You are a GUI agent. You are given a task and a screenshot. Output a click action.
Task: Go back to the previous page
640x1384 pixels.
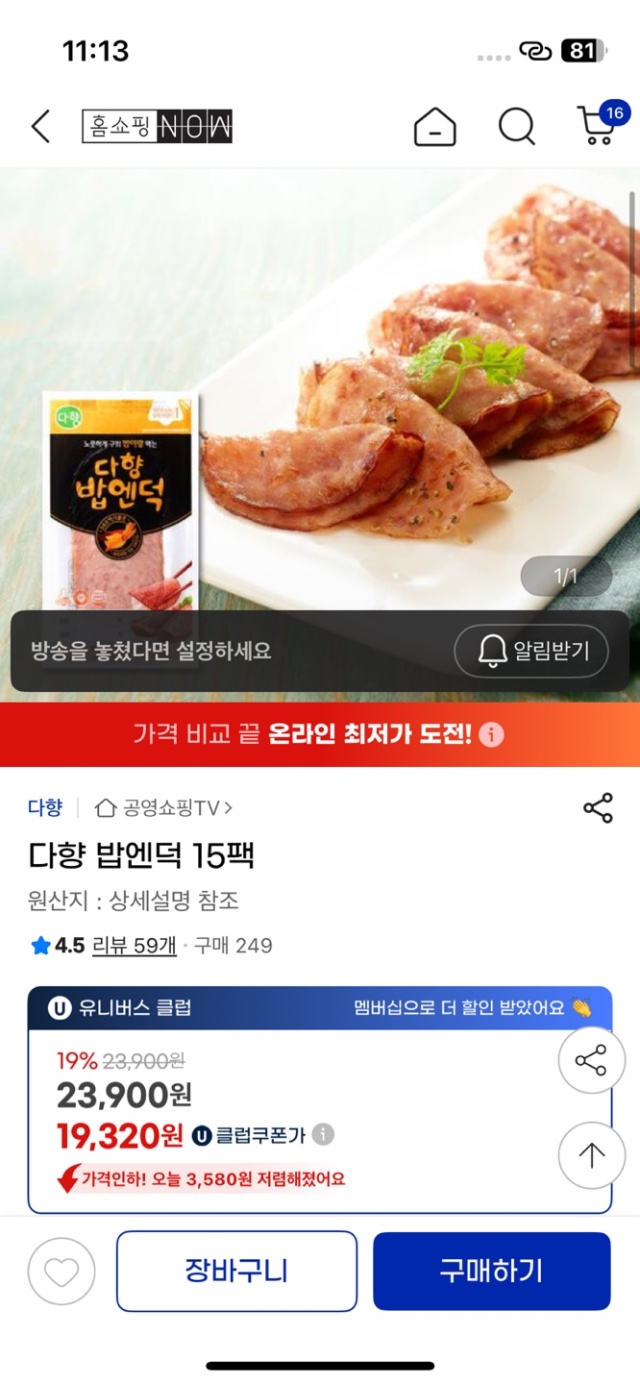[x=40, y=127]
